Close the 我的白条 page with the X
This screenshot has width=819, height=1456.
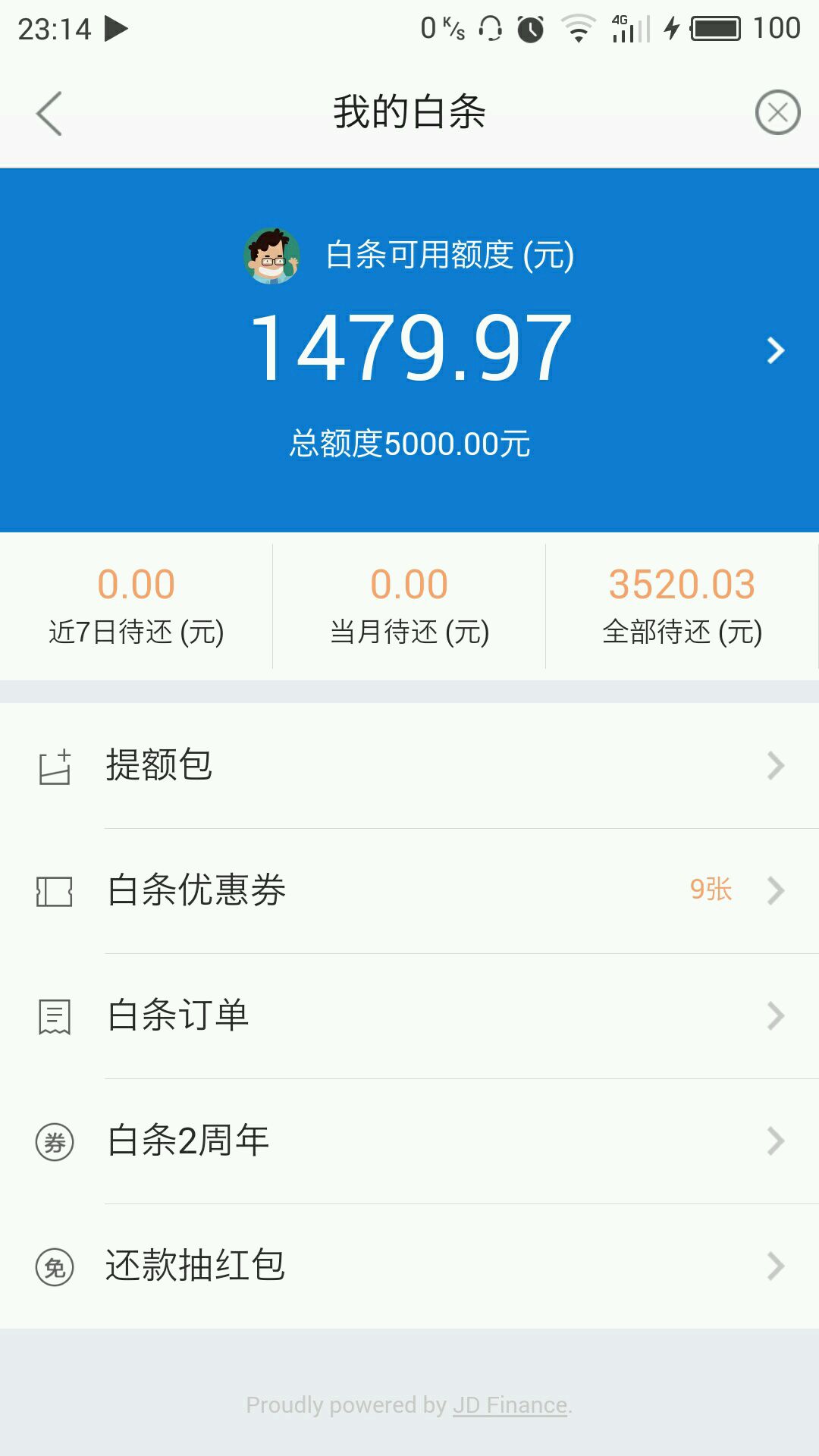click(x=777, y=113)
